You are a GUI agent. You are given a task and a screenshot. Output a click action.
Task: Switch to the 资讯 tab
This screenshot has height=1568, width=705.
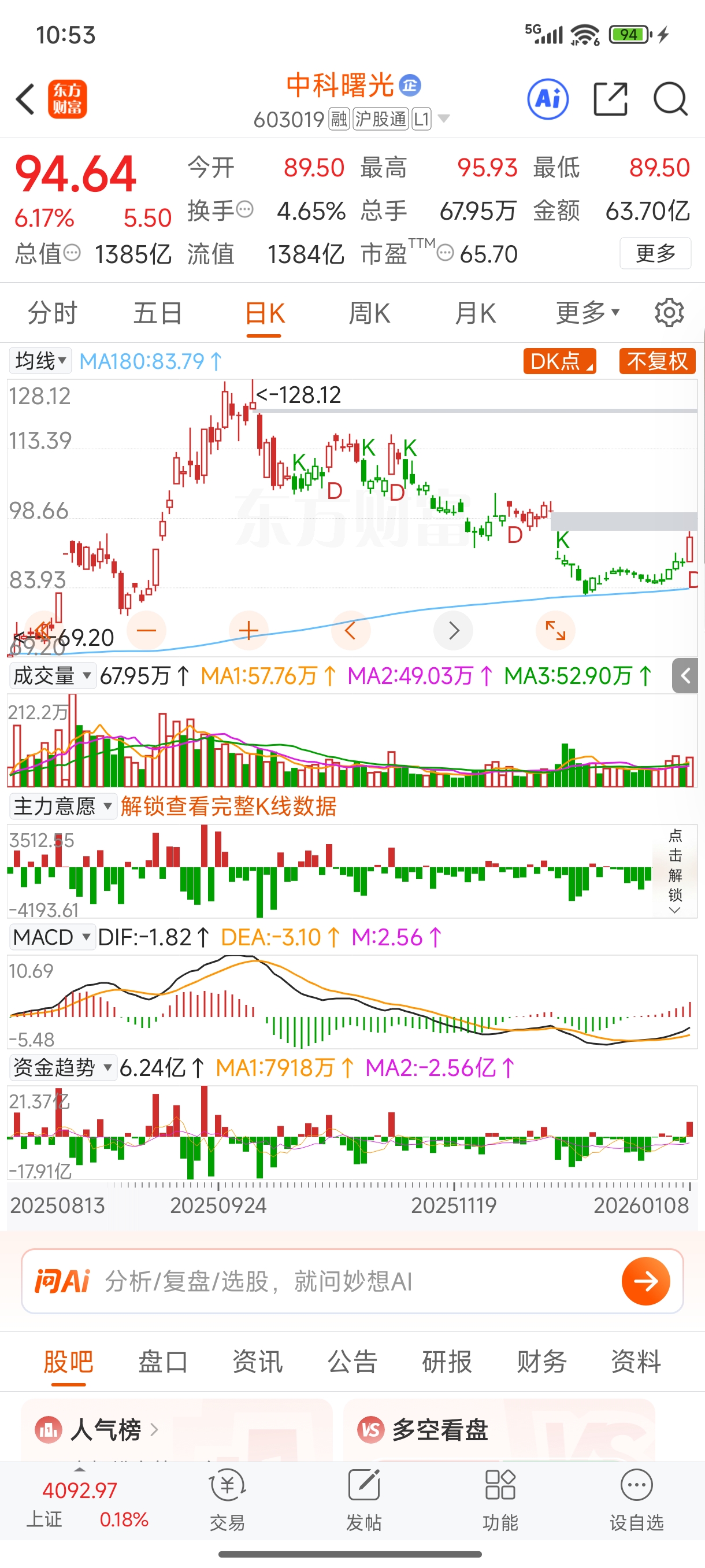[258, 1362]
